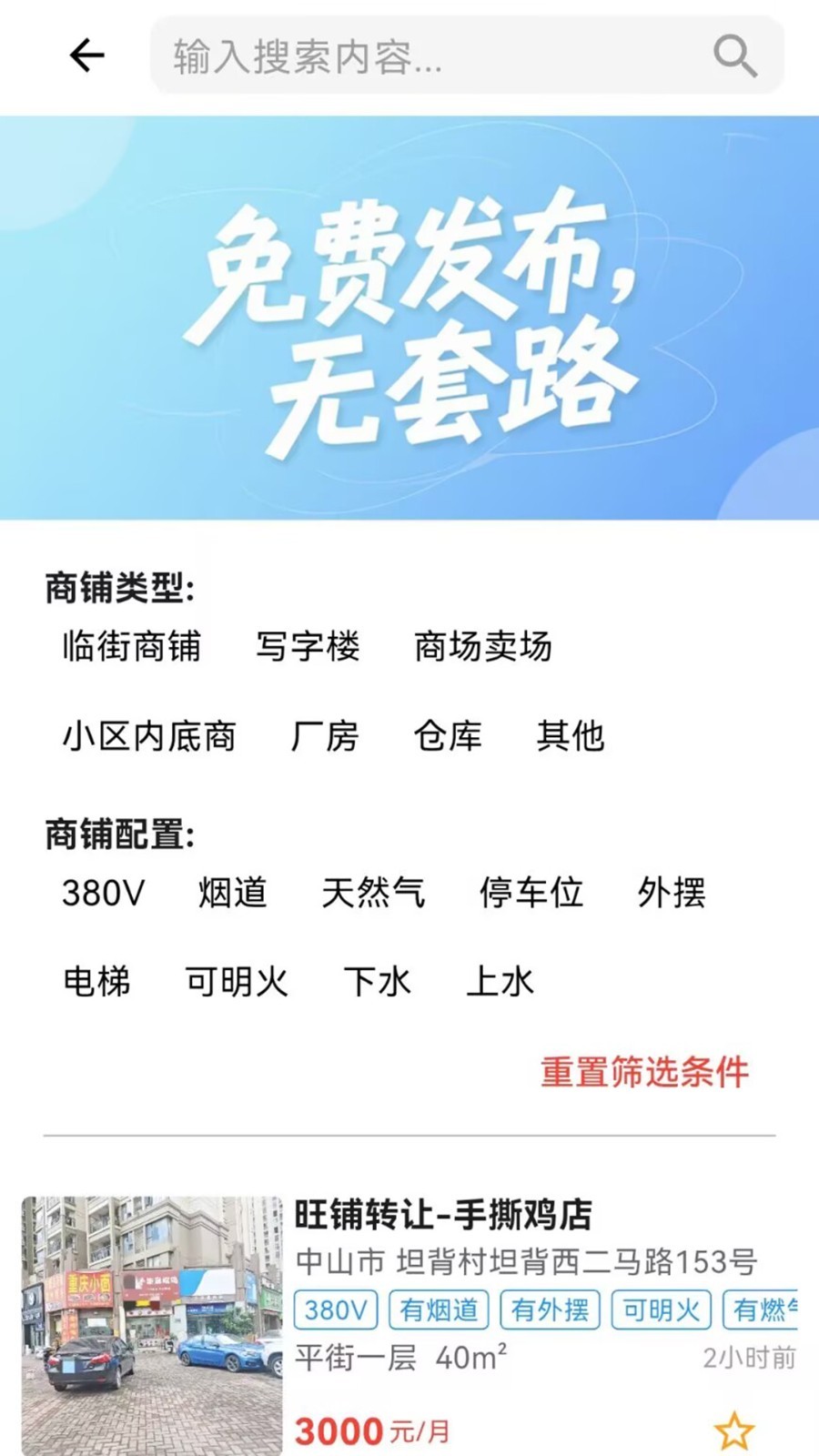Open the 旺铺转让-手撕鸡店 listing
Screen dimensions: 819x1456
click(443, 1216)
